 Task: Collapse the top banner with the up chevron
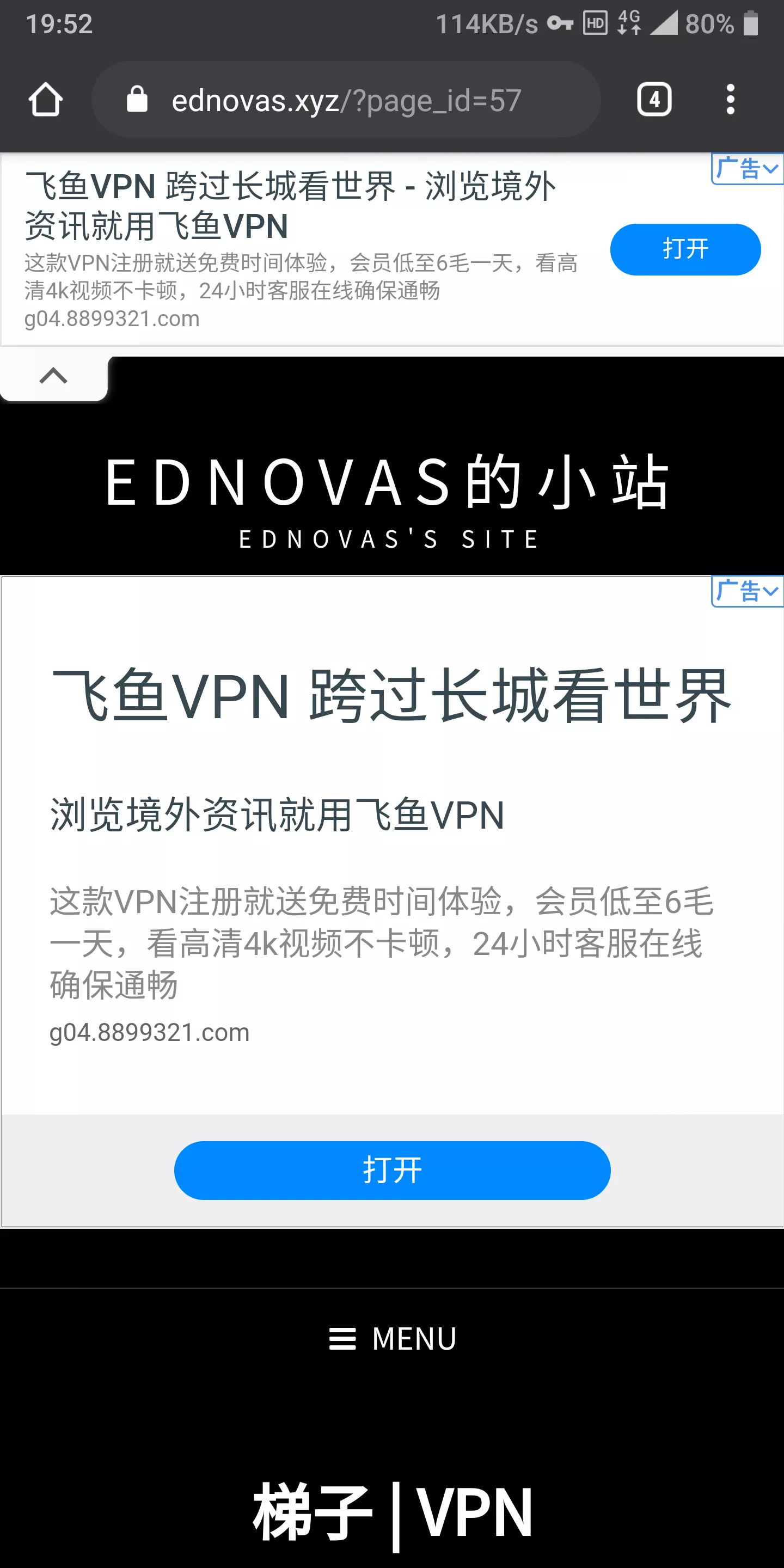click(x=53, y=376)
